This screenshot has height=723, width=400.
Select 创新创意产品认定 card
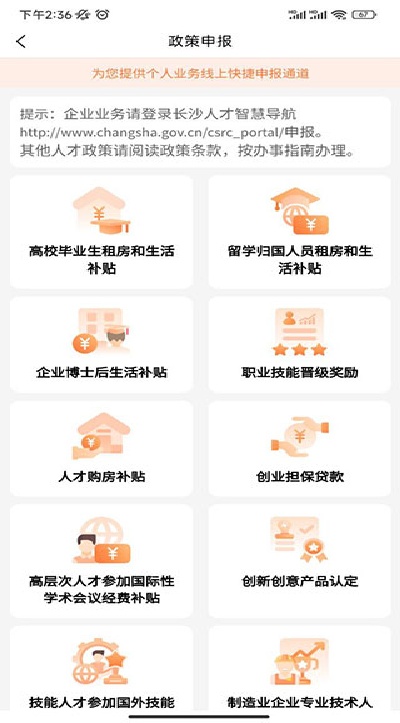(299, 561)
